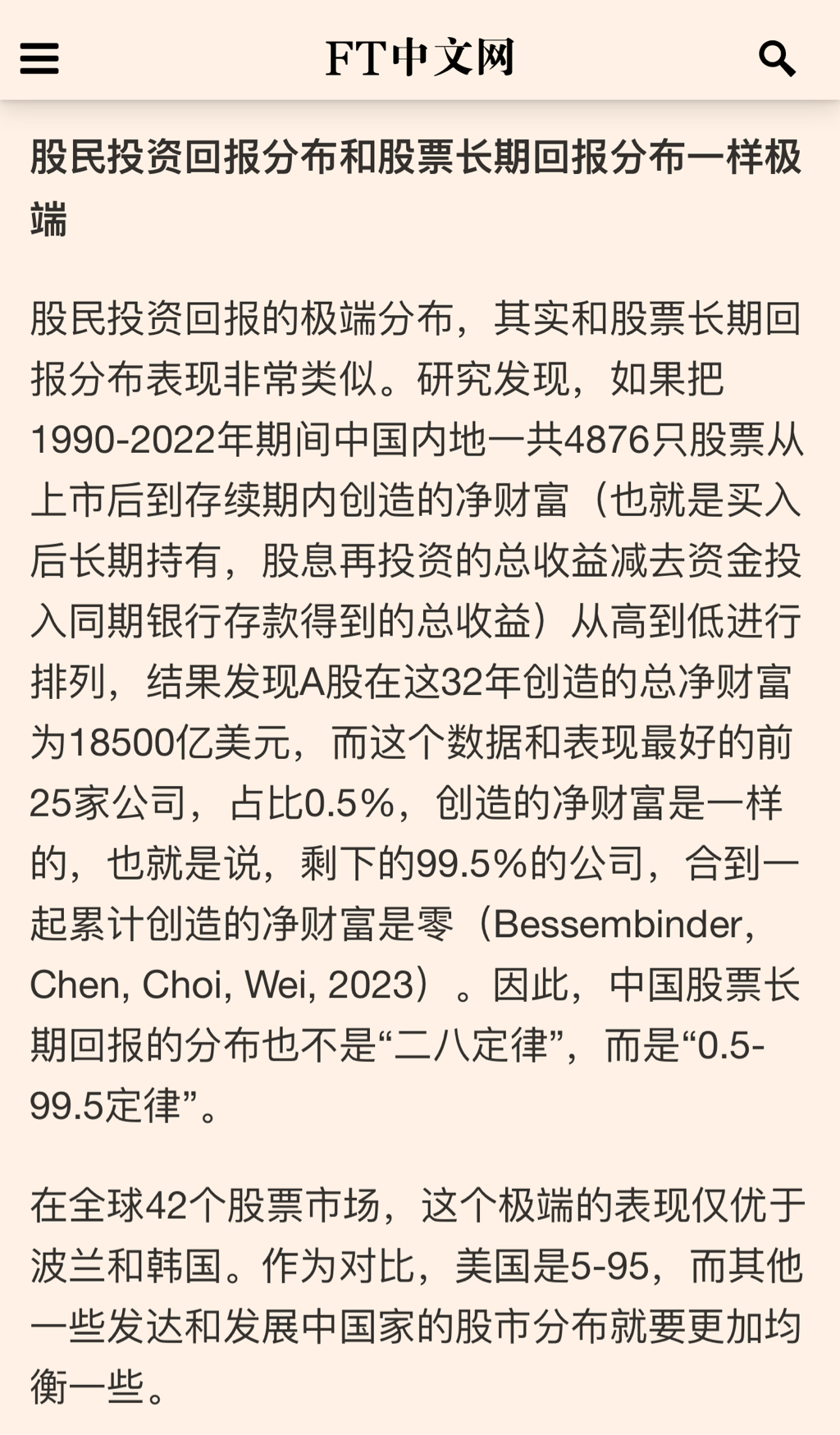
Task: Open the search magnifier icon
Action: [776, 58]
